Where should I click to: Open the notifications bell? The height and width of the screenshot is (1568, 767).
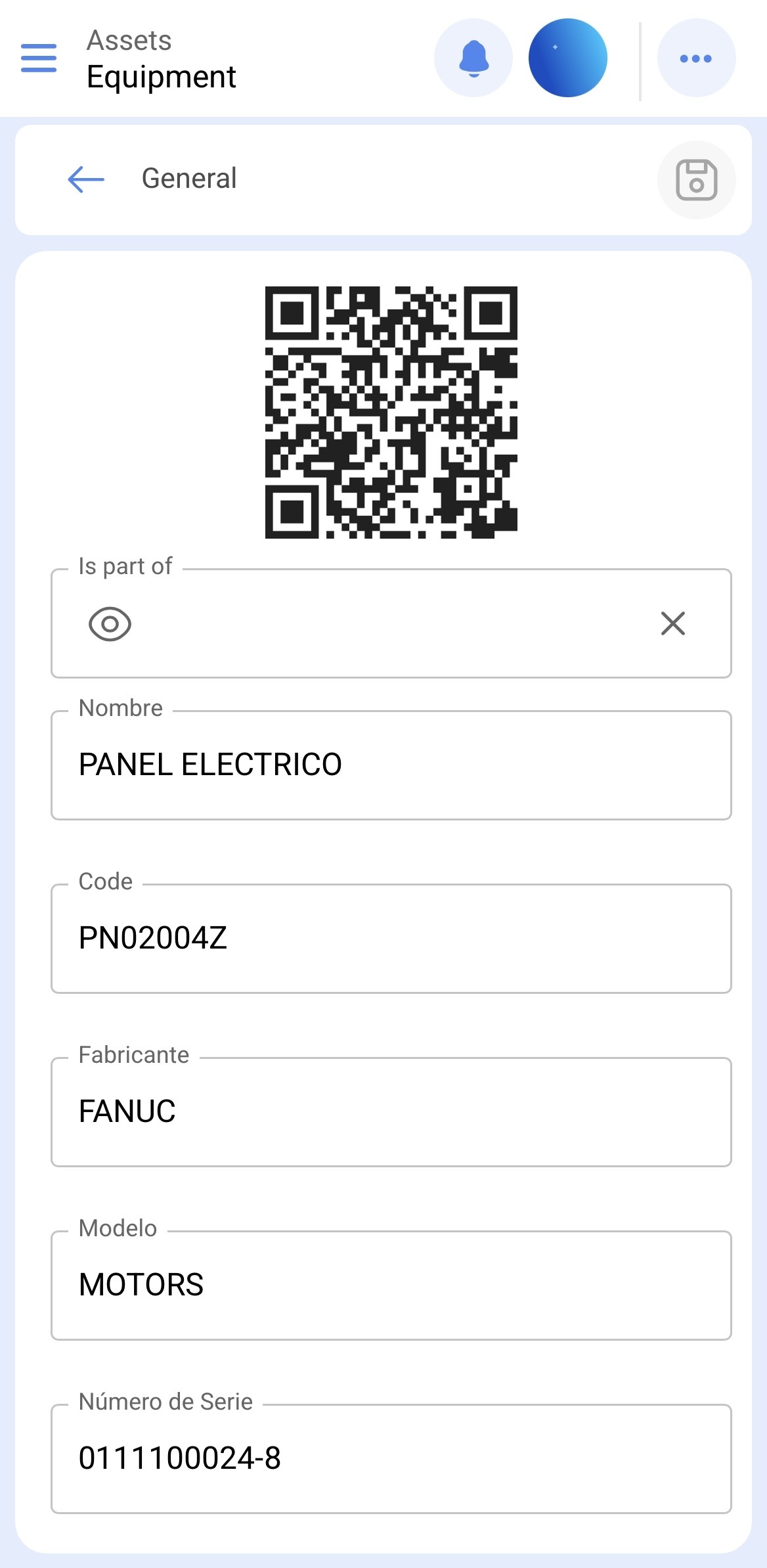(473, 58)
